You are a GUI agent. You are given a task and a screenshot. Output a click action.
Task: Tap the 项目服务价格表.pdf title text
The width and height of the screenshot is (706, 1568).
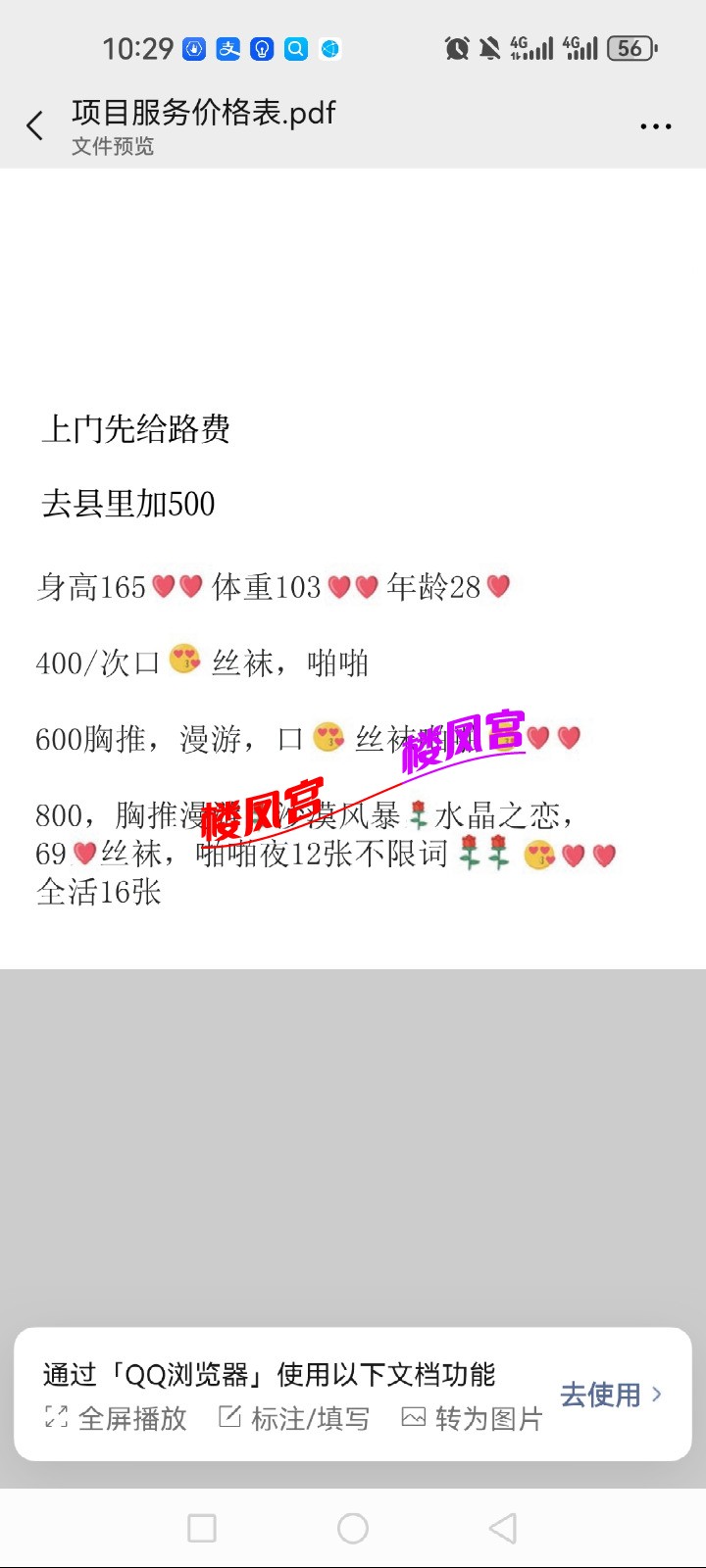(x=202, y=113)
